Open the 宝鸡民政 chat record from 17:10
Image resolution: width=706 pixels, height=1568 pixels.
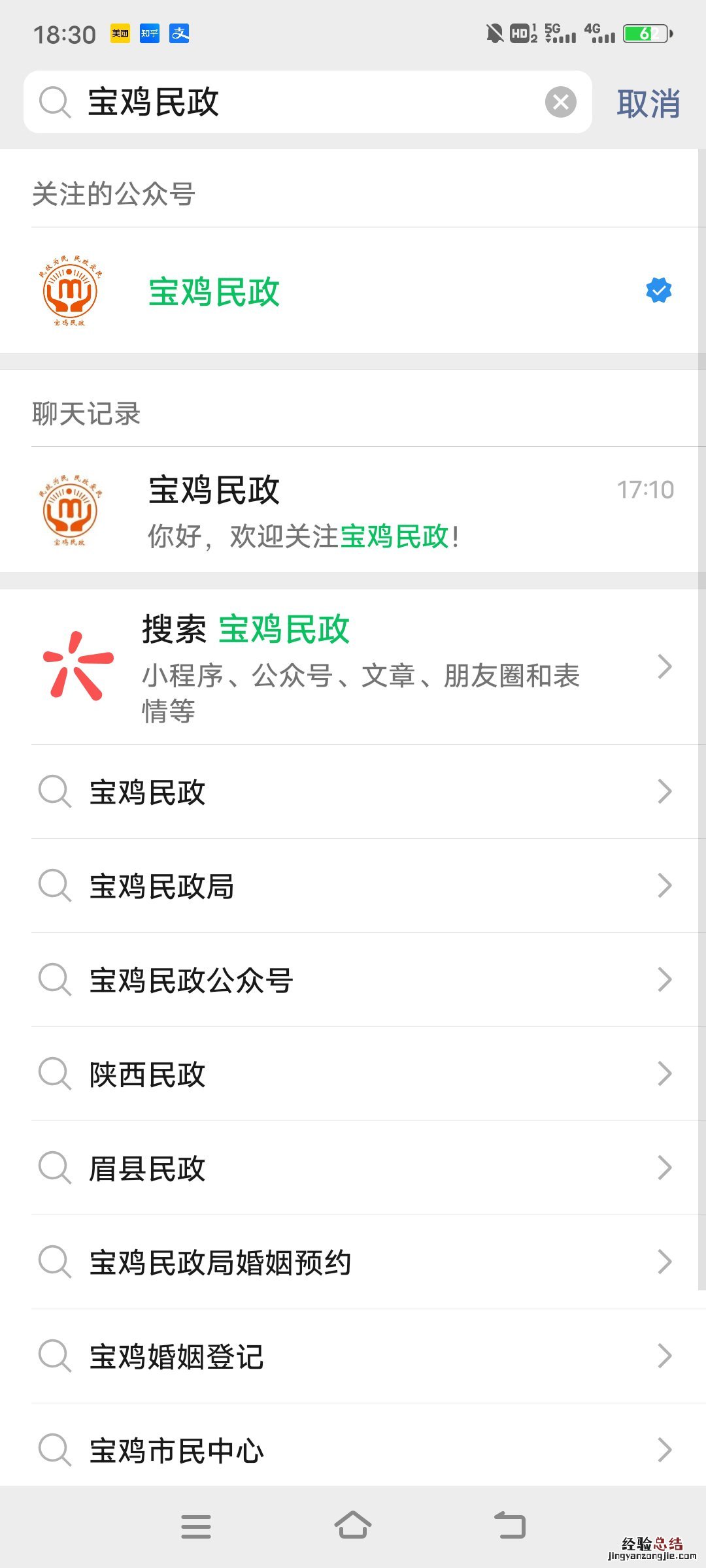(x=353, y=510)
